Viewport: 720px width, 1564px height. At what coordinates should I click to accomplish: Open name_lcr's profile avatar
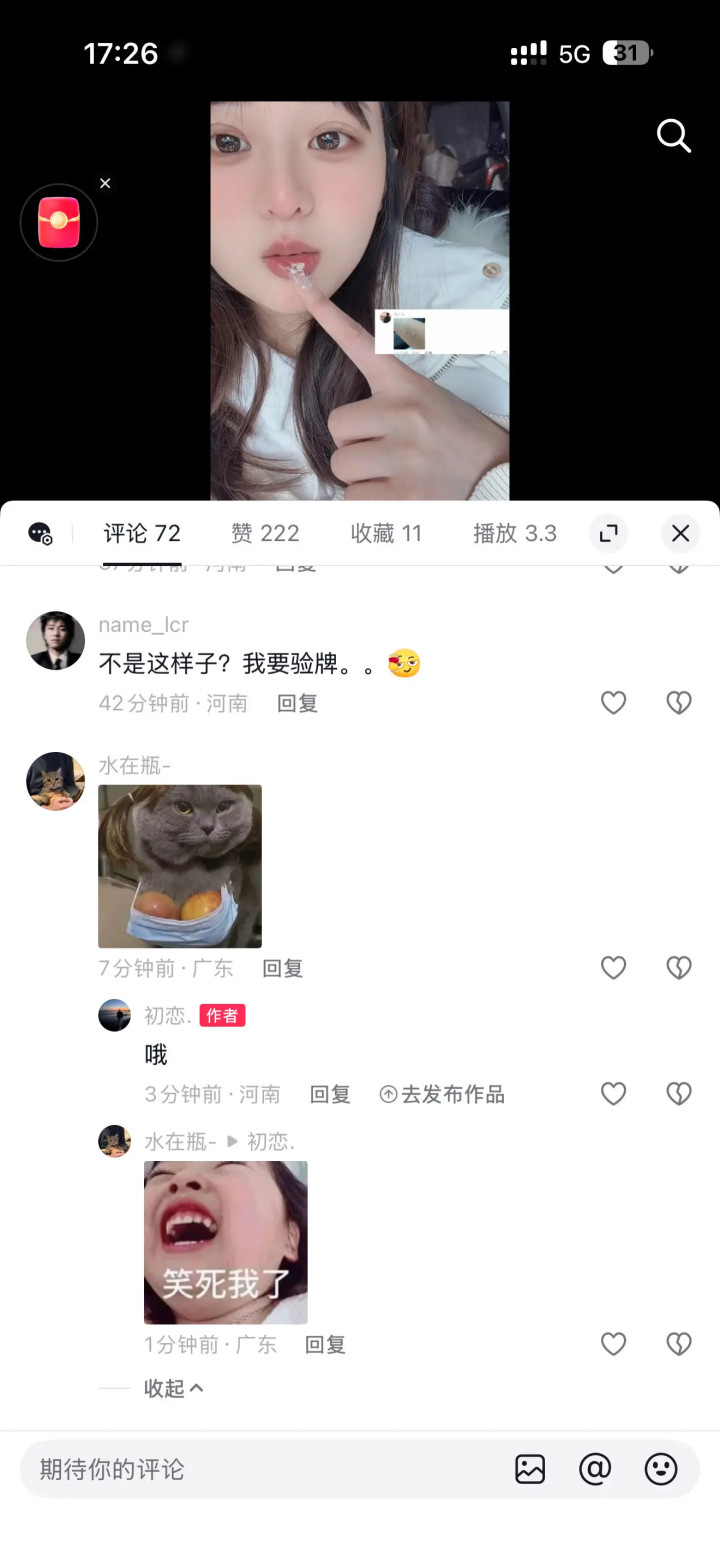pos(55,640)
